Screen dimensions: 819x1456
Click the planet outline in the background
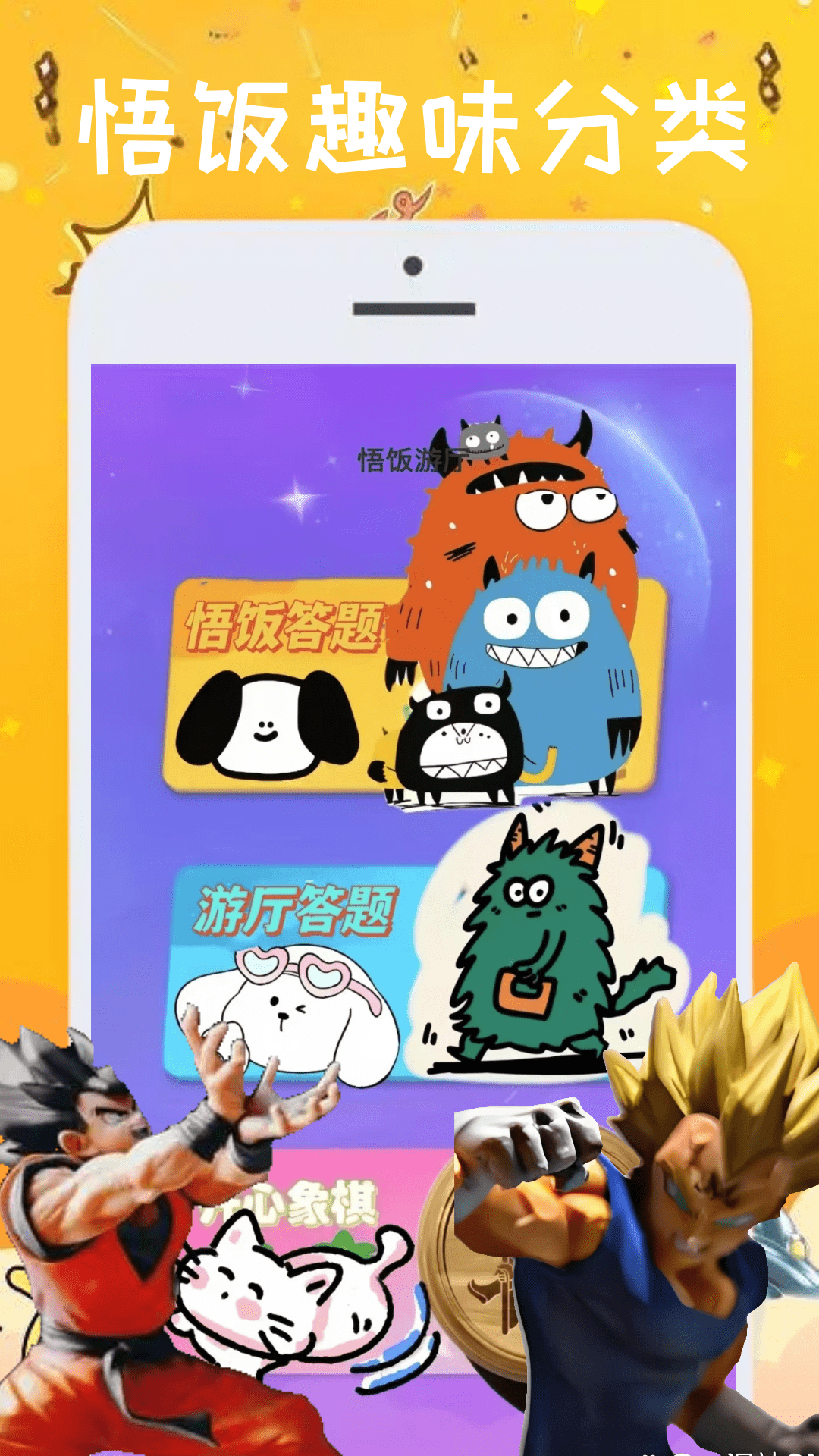click(675, 523)
